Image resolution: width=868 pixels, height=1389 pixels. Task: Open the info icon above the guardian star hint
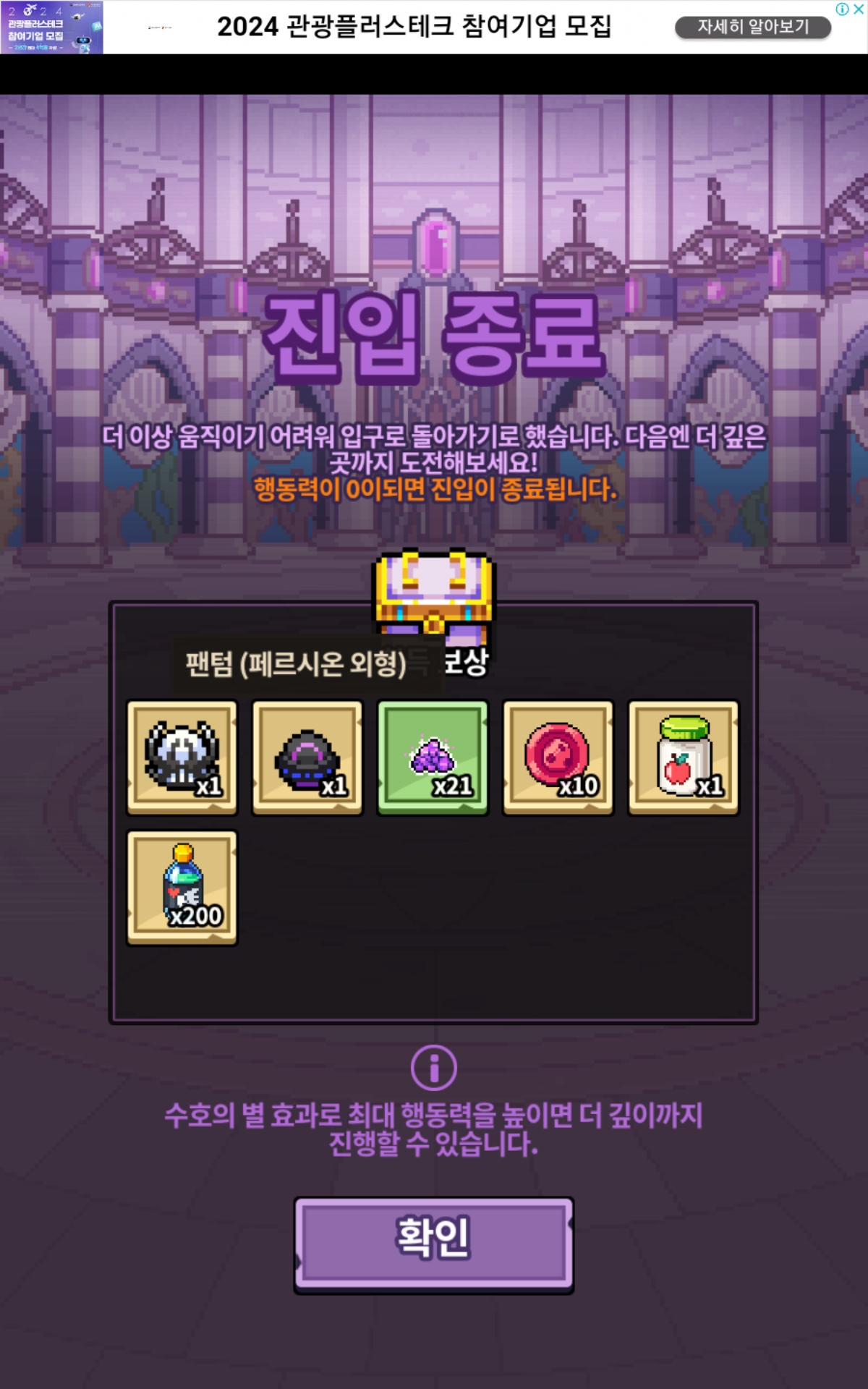(433, 1067)
